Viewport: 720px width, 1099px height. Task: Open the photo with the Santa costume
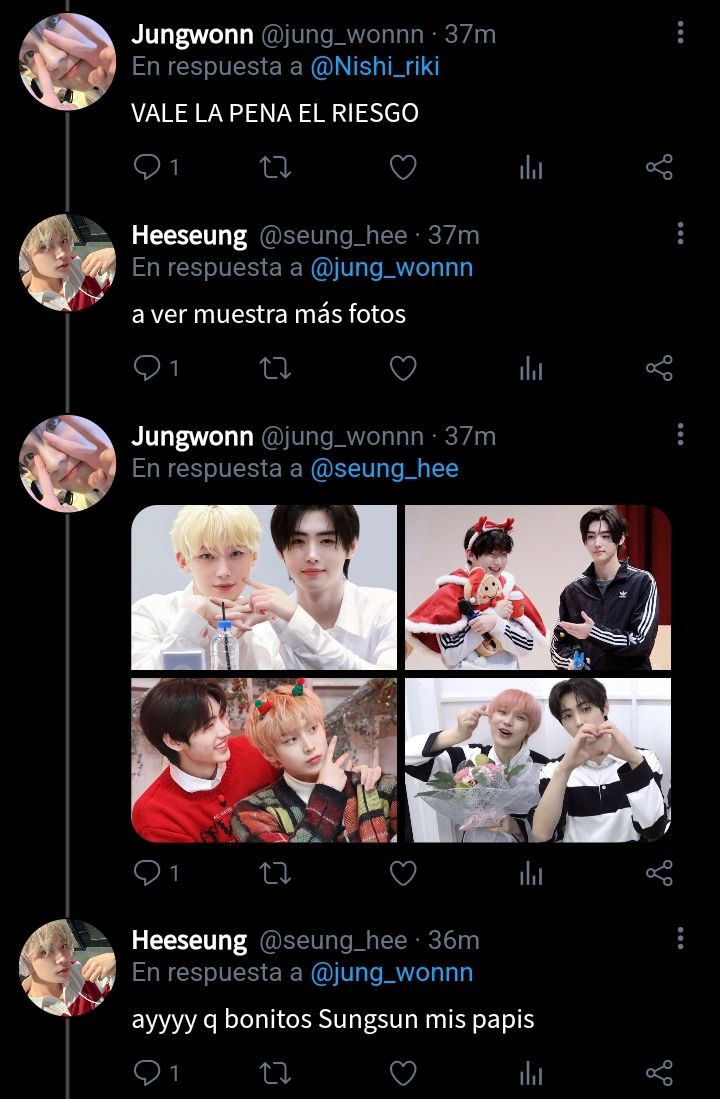click(538, 587)
